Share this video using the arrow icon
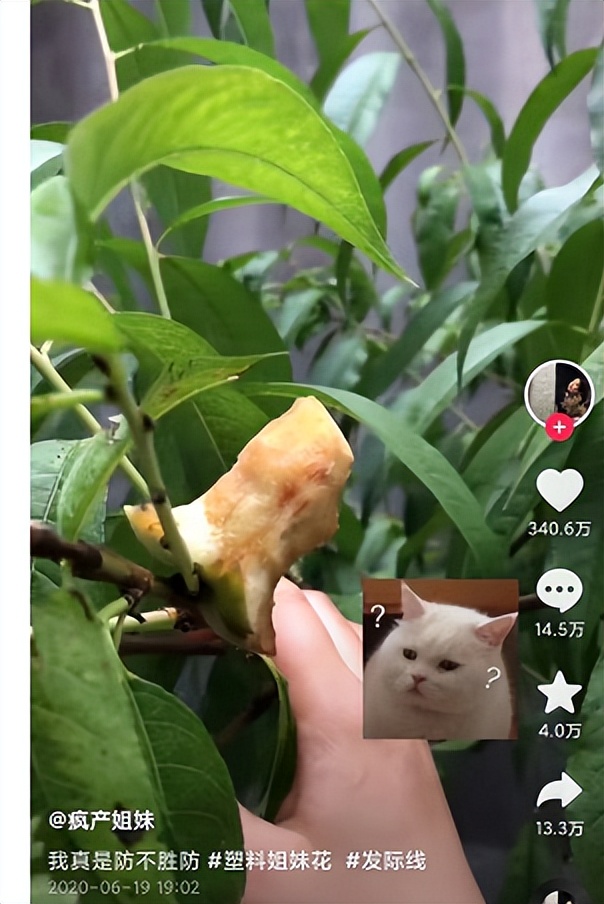 (559, 790)
